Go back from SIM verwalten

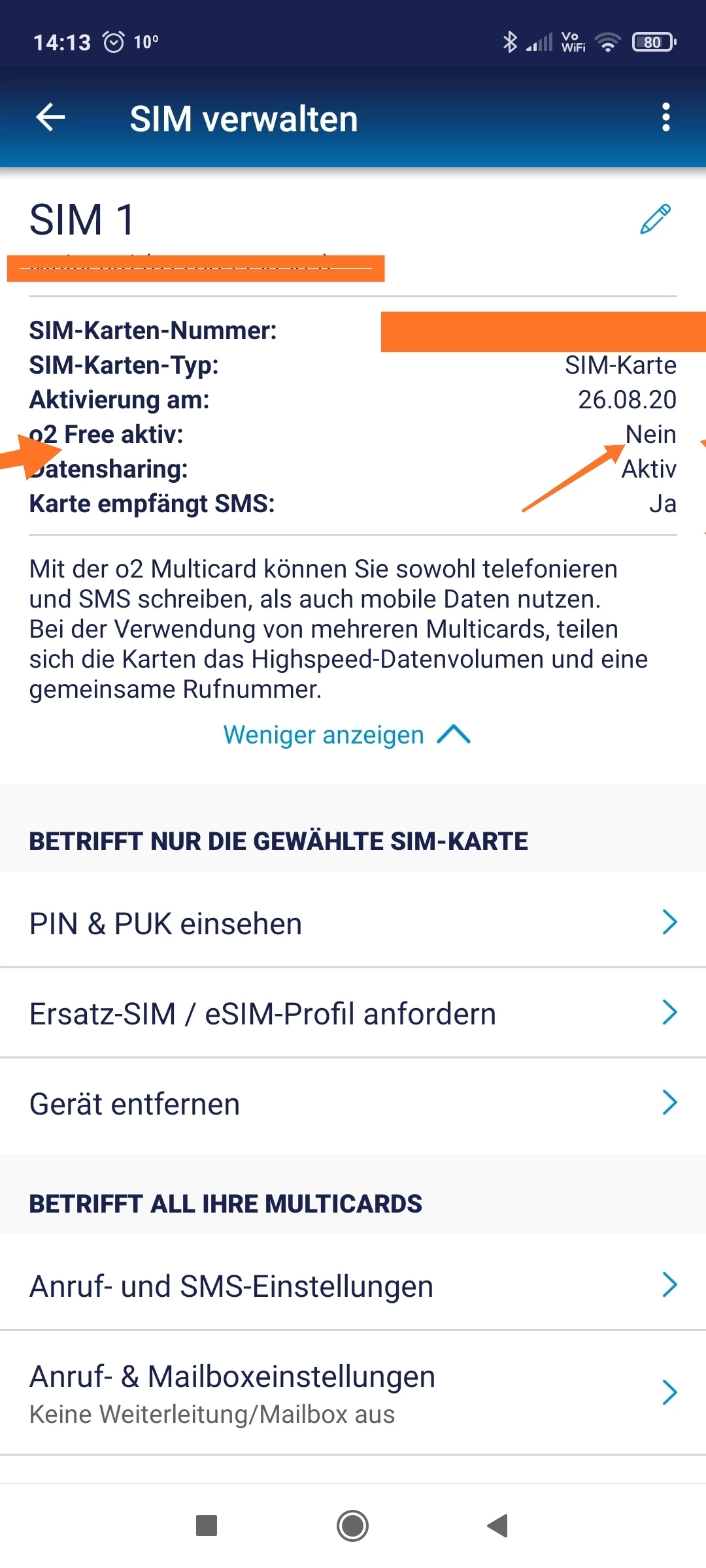(x=50, y=118)
